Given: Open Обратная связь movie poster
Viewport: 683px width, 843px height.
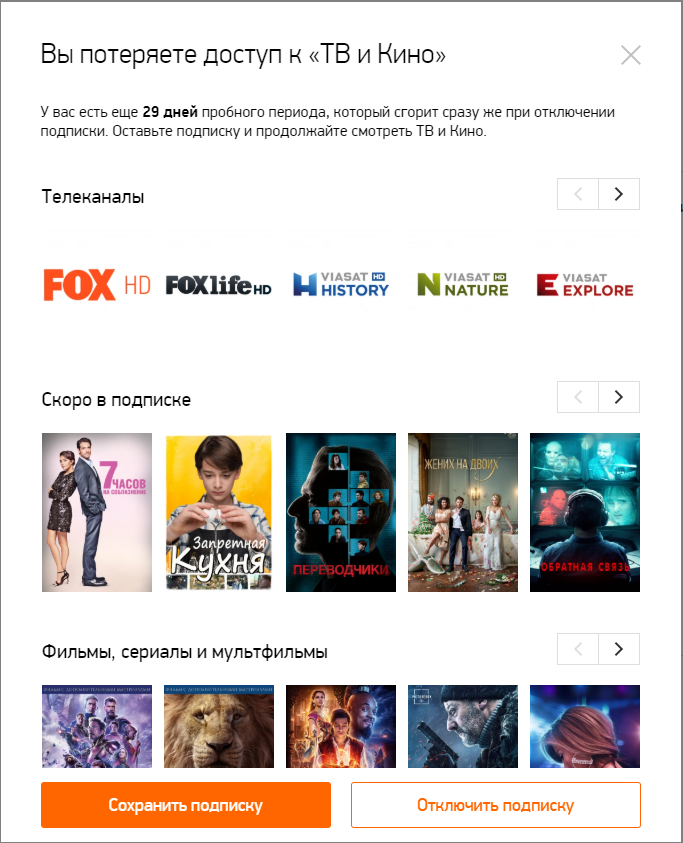Looking at the screenshot, I should tap(585, 512).
